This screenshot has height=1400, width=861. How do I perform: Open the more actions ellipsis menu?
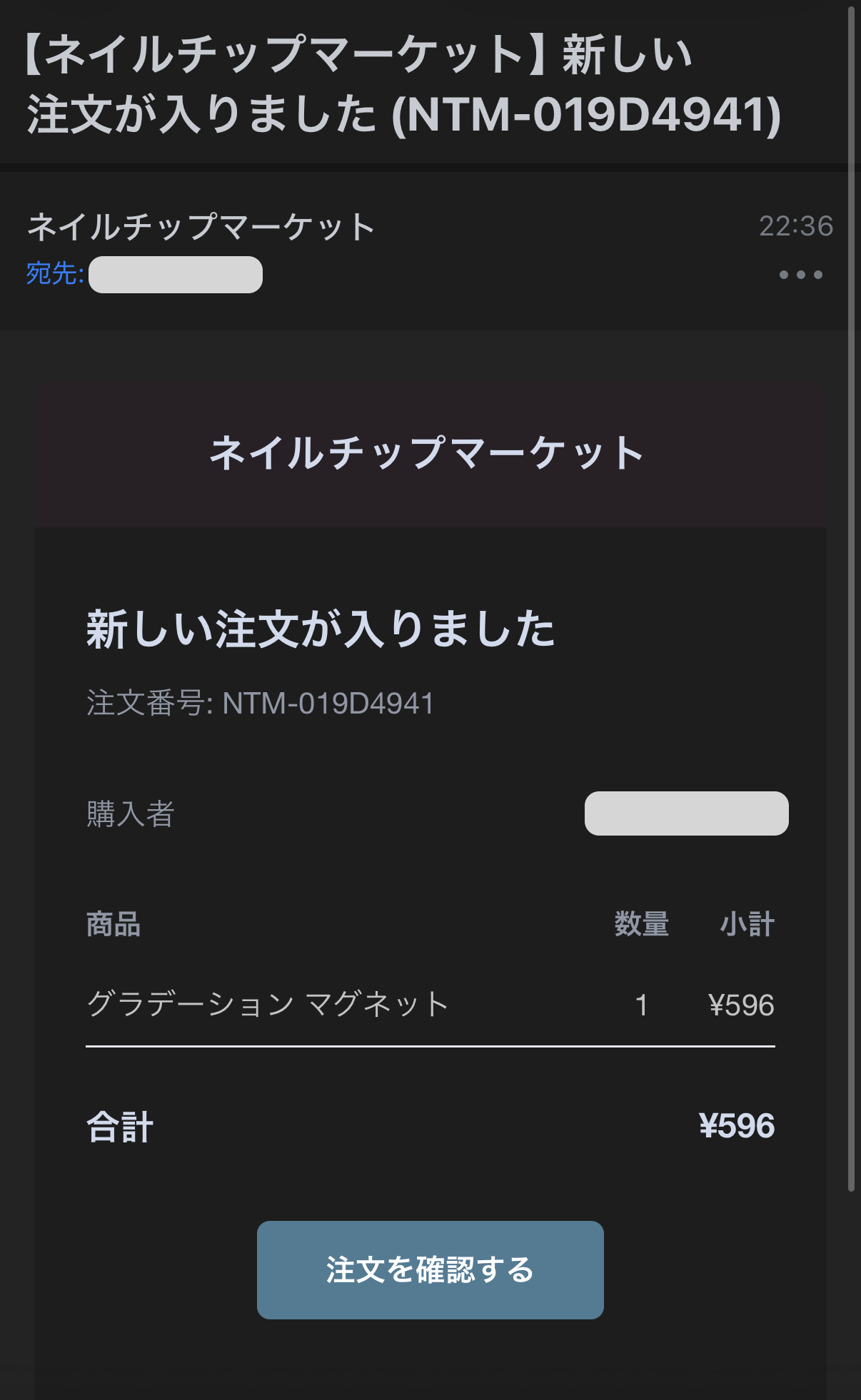[x=798, y=275]
